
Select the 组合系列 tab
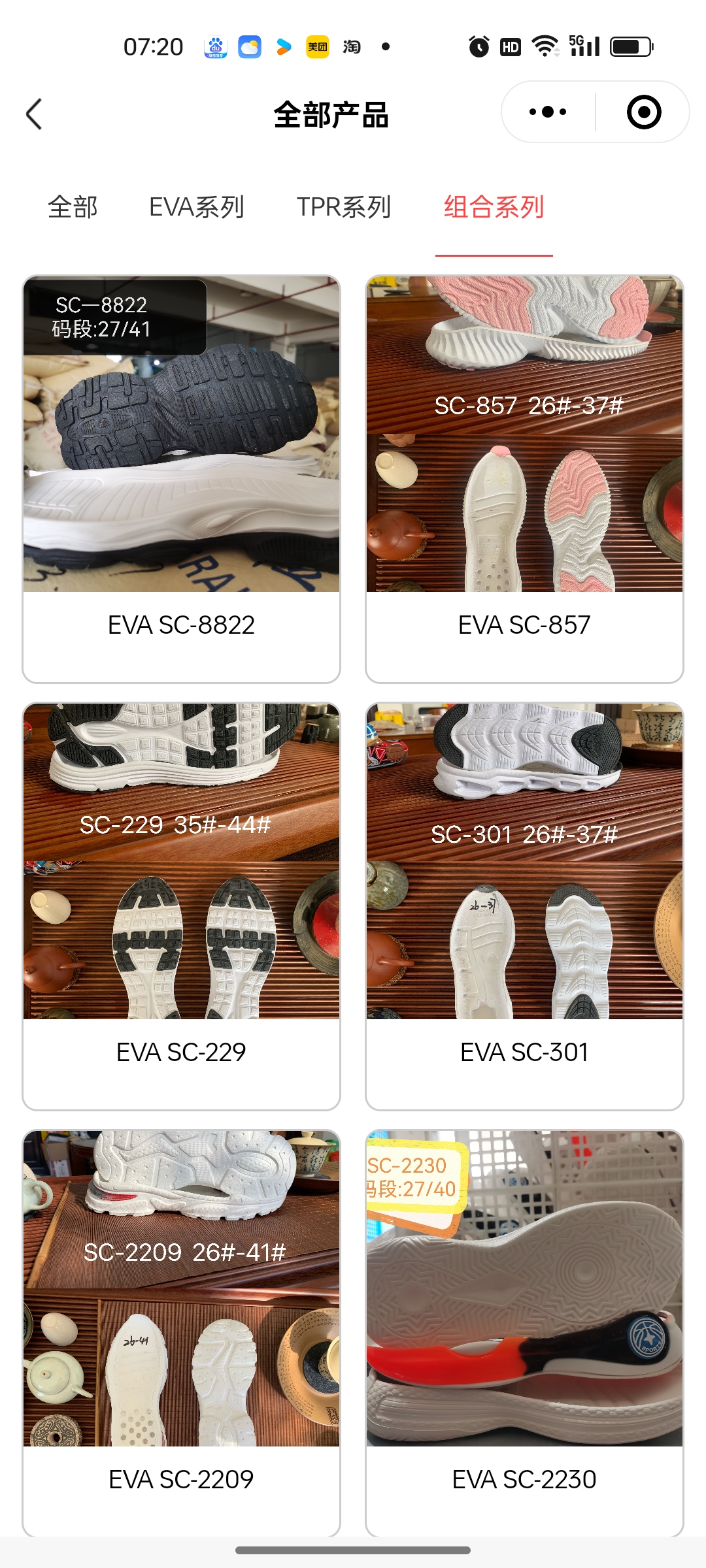pos(494,207)
